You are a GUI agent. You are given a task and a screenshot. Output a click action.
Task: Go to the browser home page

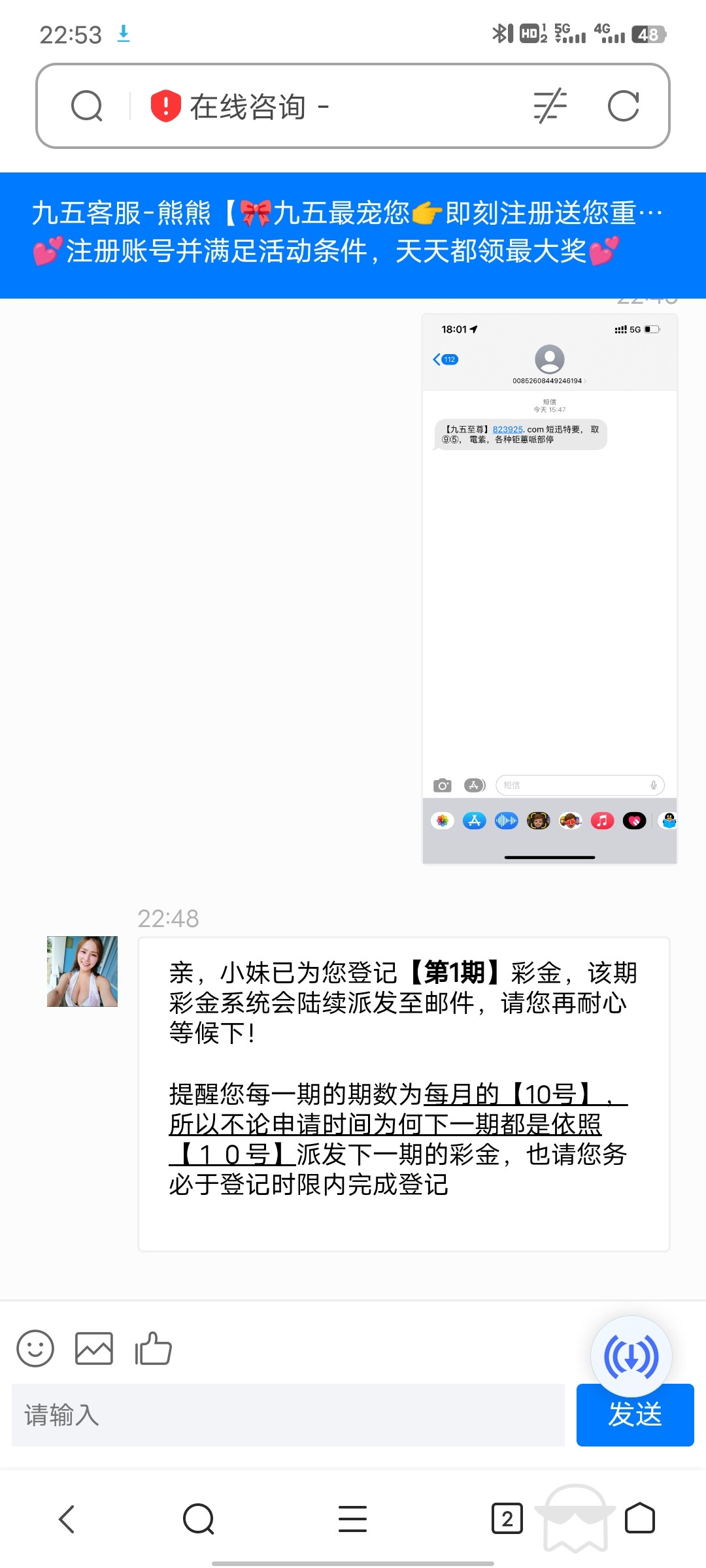[640, 1519]
